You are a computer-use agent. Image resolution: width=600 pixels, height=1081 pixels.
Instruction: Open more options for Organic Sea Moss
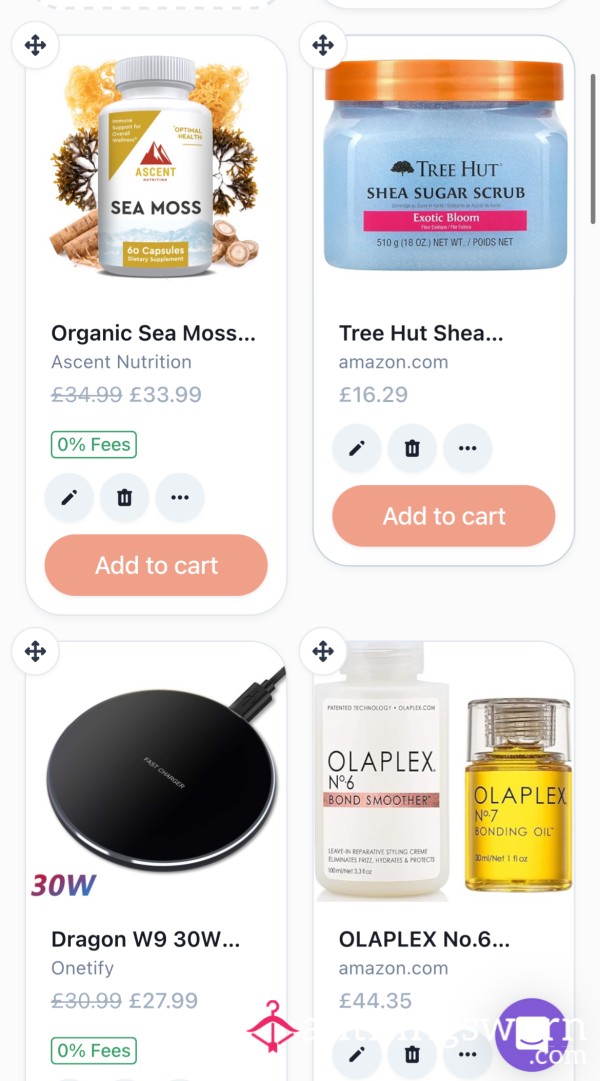point(179,498)
